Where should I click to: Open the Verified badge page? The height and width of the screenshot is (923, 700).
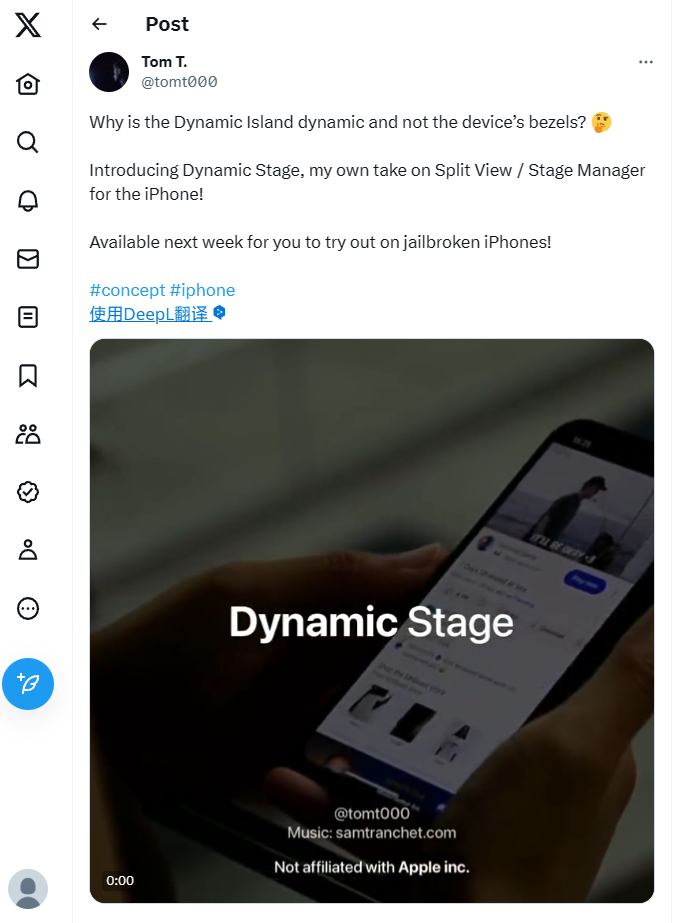28,491
